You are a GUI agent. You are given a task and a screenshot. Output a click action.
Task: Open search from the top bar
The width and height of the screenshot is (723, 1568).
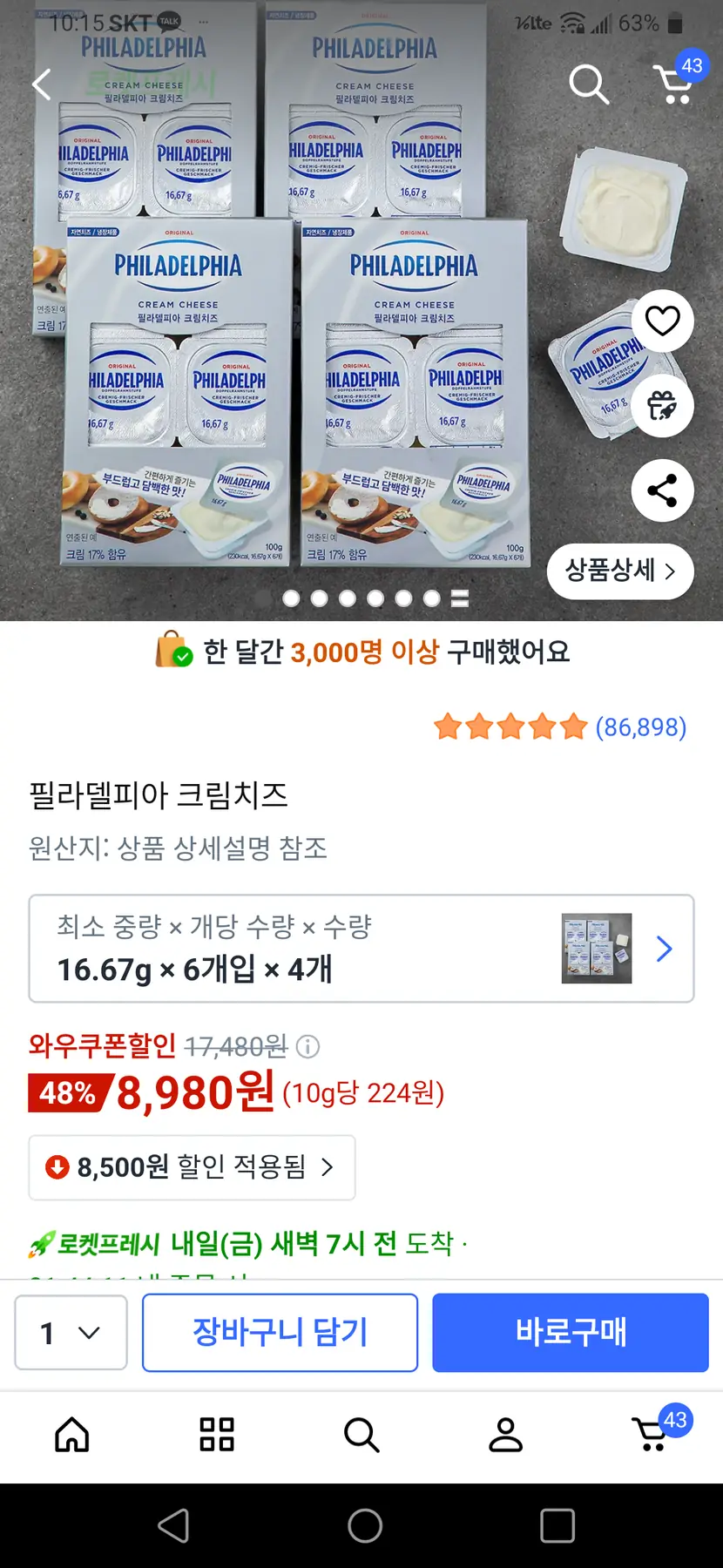click(588, 84)
